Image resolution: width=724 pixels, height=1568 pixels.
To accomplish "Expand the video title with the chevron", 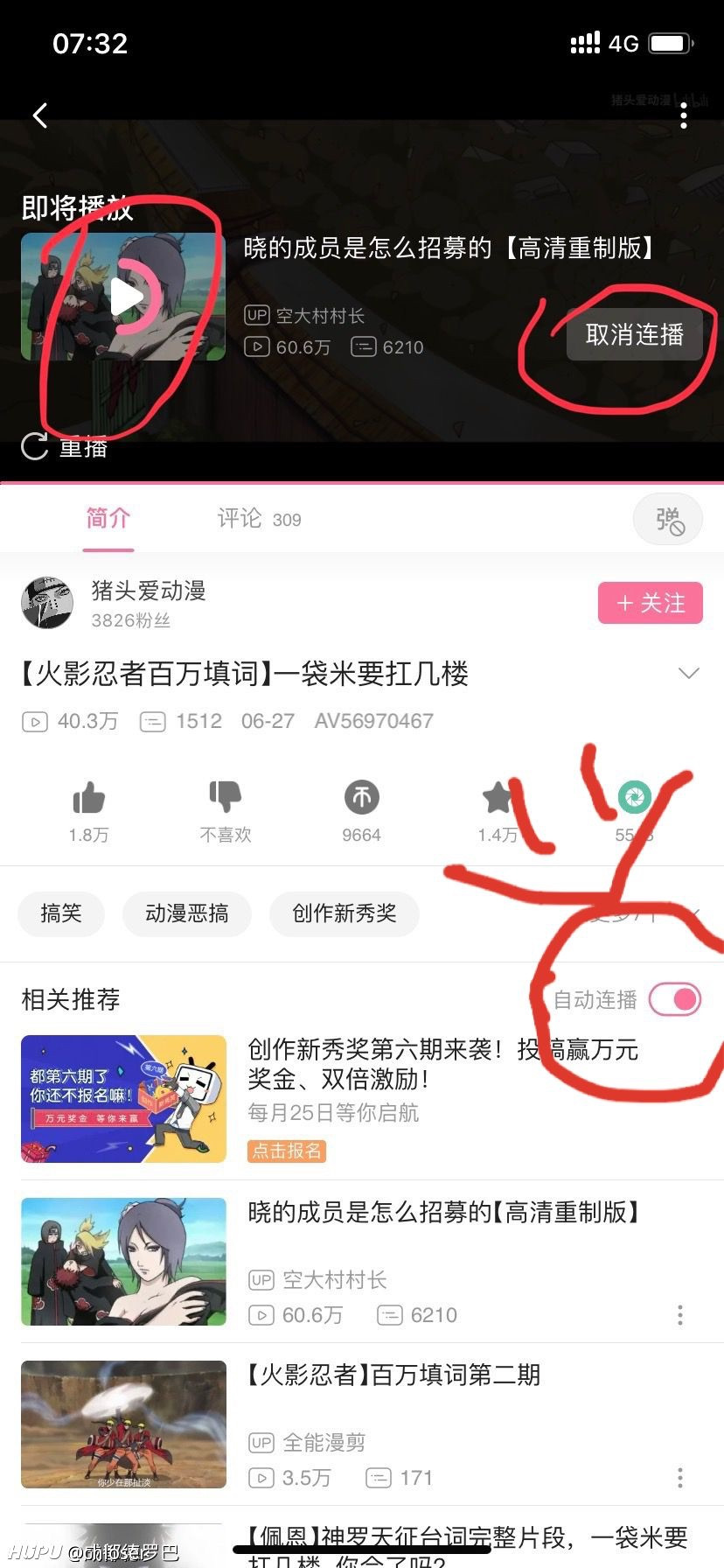I will pyautogui.click(x=687, y=673).
